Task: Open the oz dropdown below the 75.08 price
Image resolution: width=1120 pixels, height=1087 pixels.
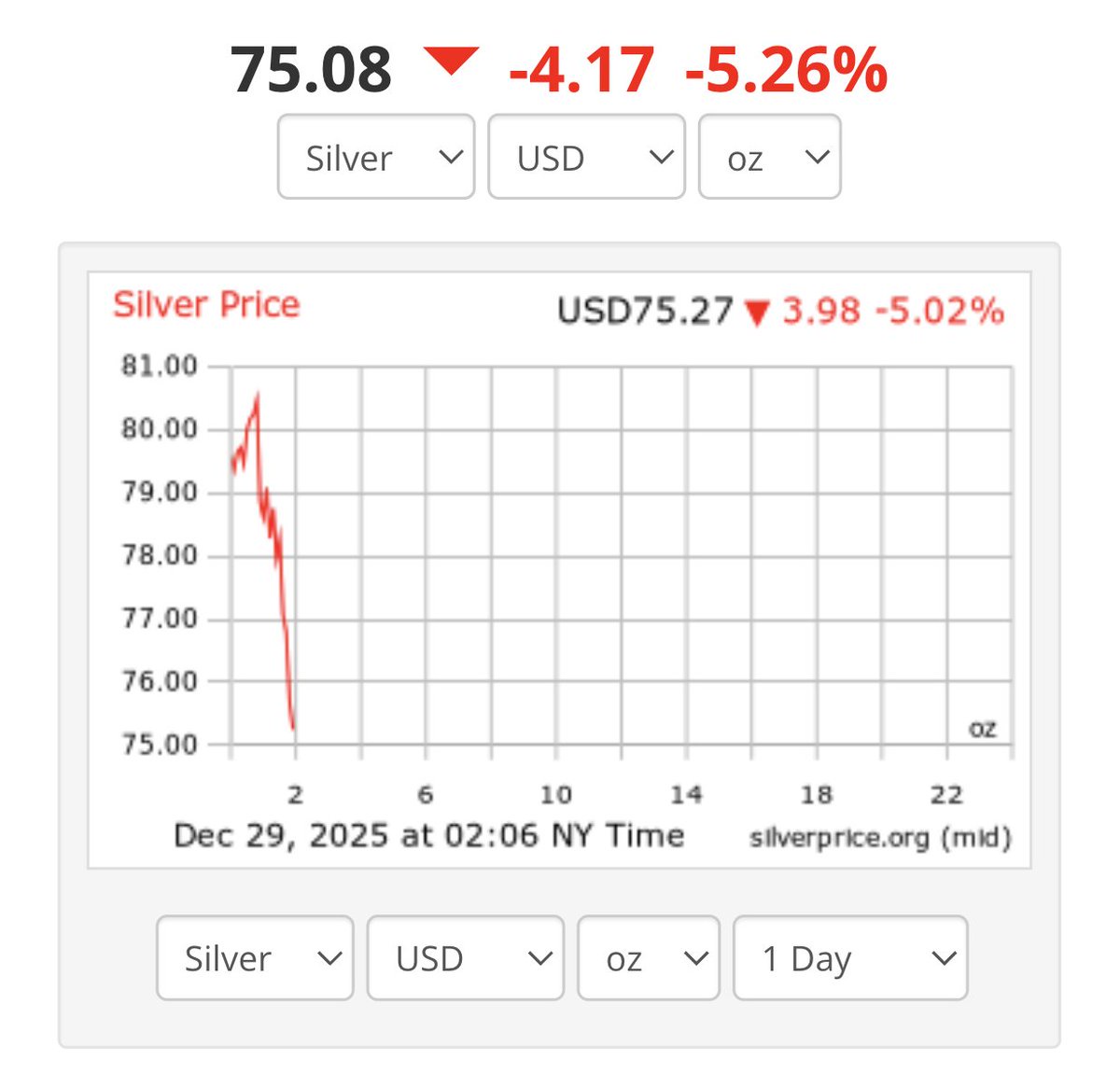Action: click(x=769, y=157)
